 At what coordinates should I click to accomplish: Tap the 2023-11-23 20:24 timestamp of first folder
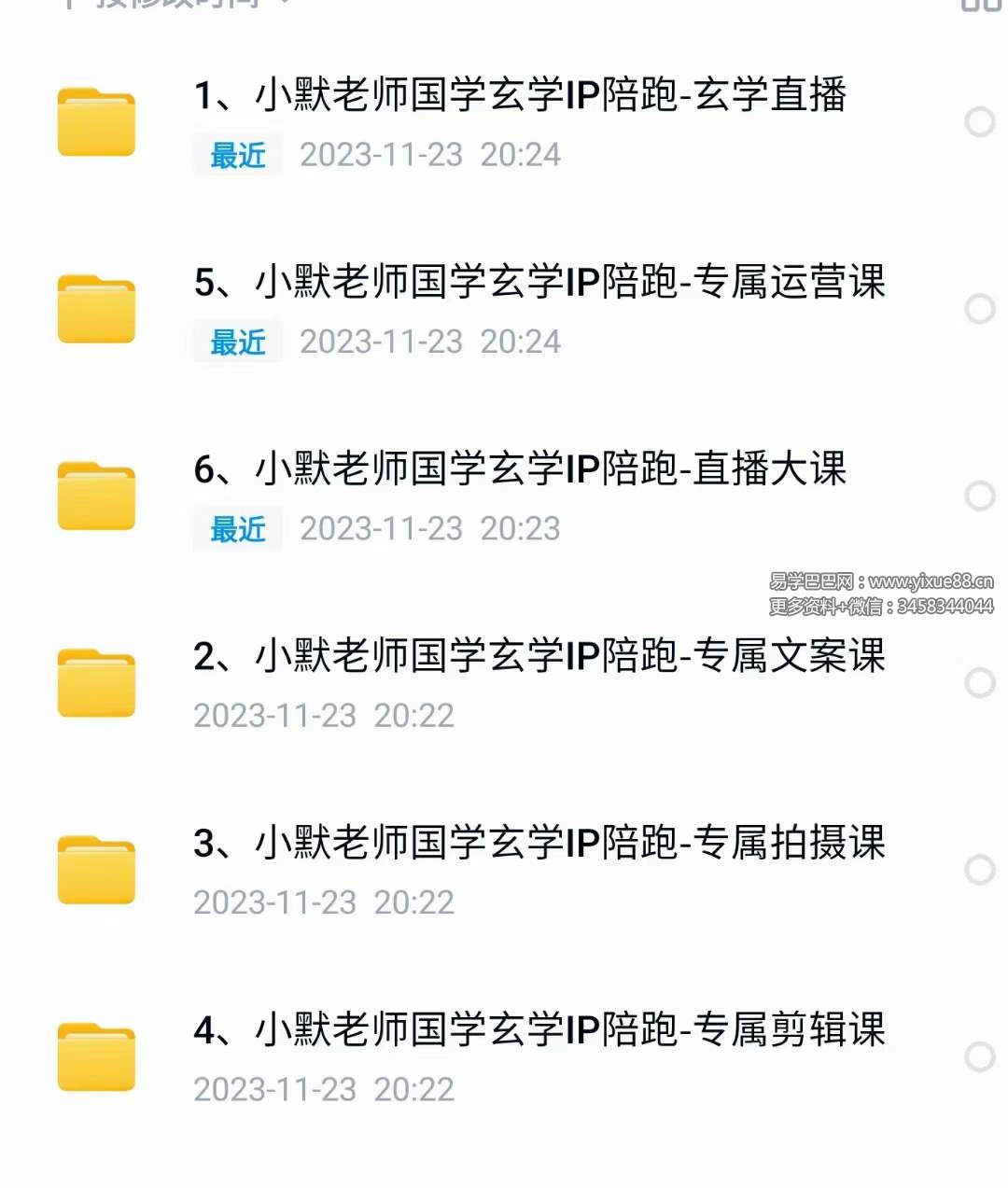pyautogui.click(x=430, y=155)
